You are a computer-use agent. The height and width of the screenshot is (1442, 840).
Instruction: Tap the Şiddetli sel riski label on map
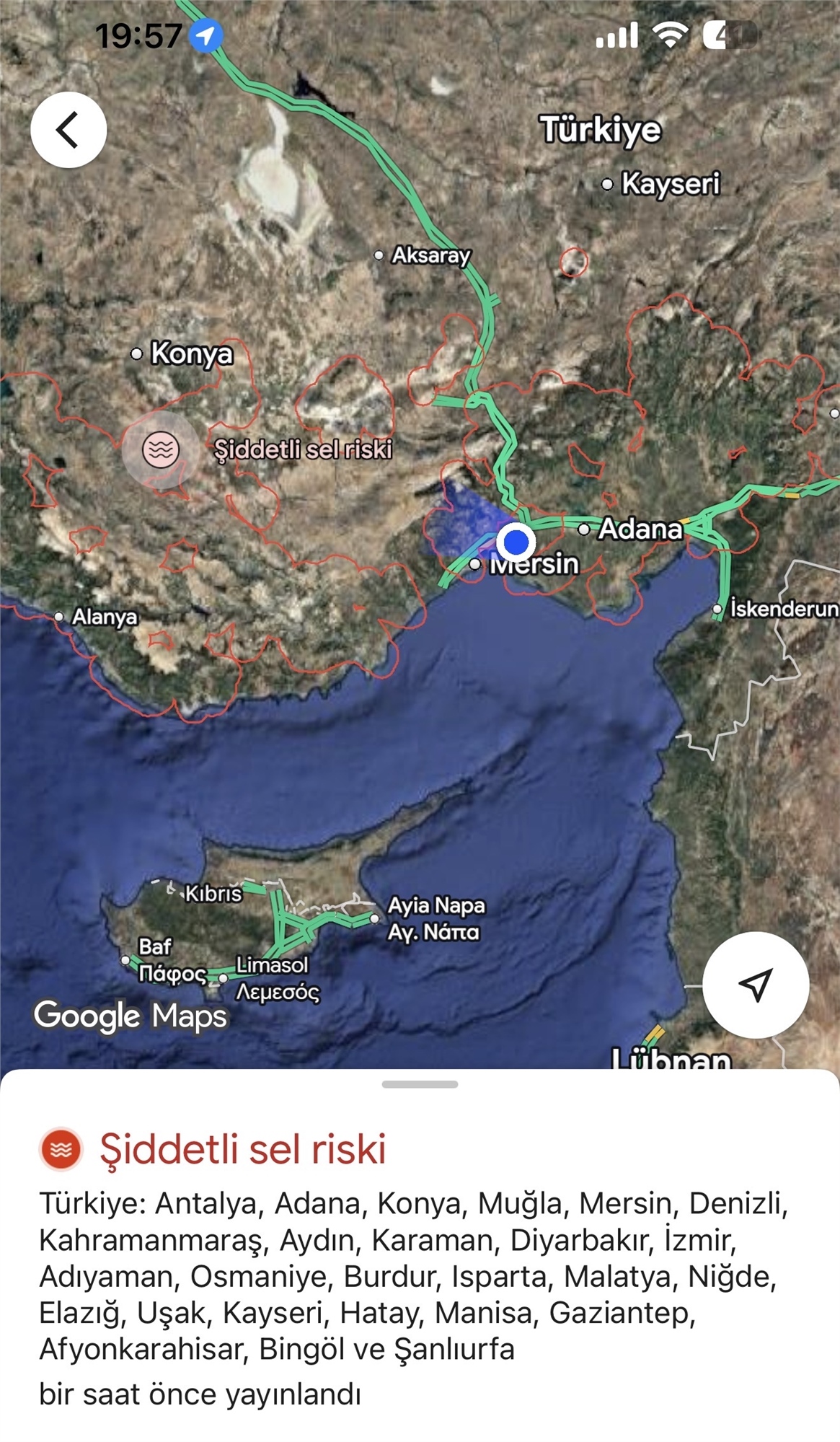303,449
